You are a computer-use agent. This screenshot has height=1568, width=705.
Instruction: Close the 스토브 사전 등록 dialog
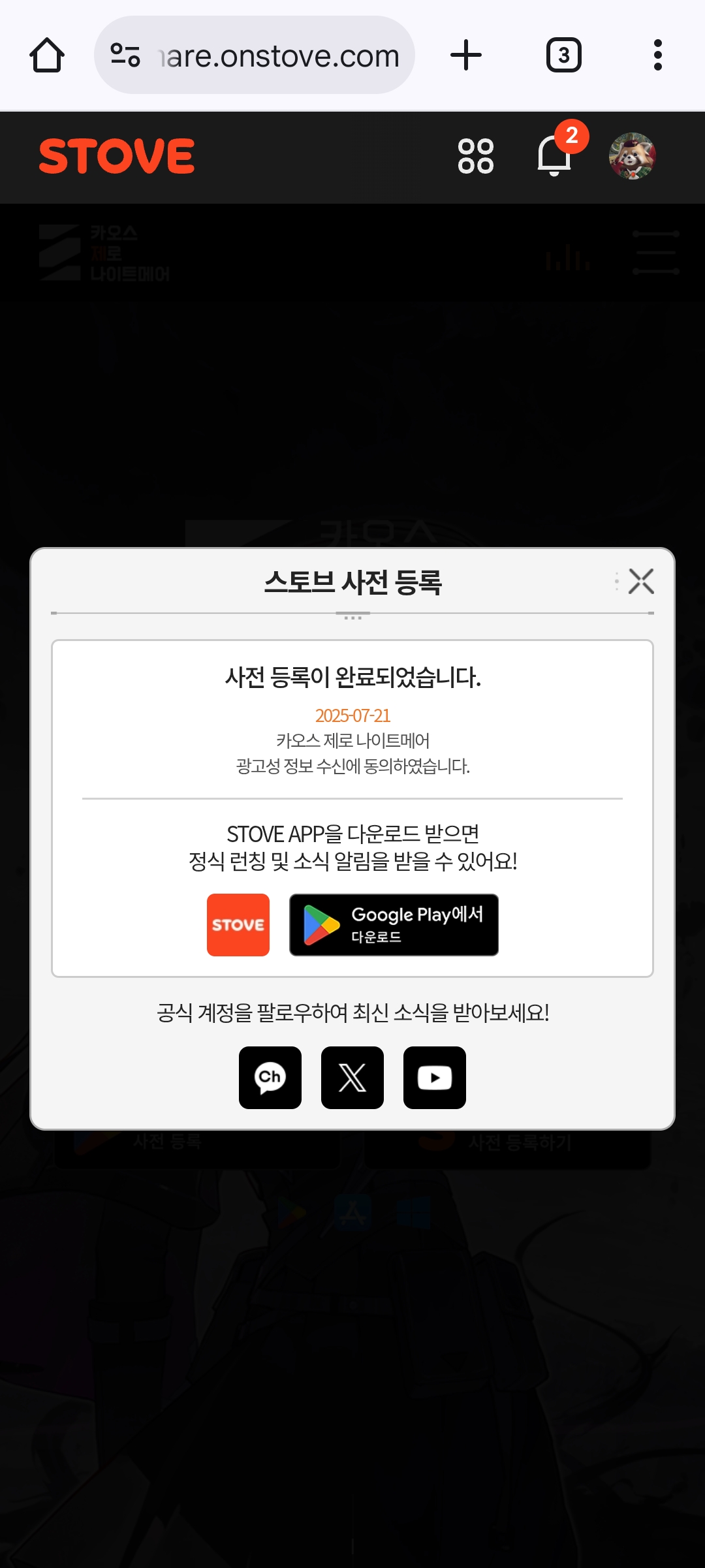tap(641, 581)
